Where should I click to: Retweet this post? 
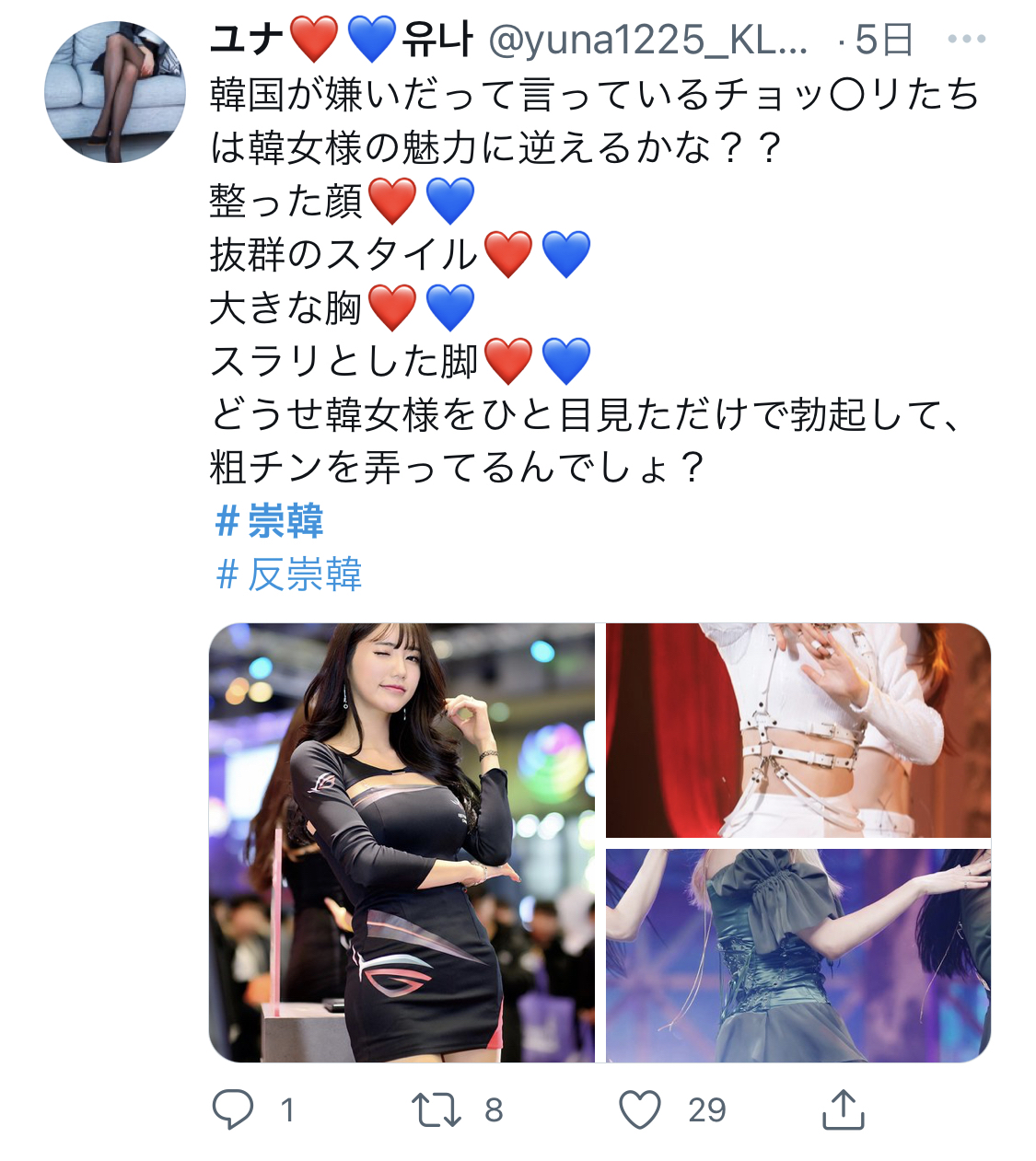coord(437,1109)
